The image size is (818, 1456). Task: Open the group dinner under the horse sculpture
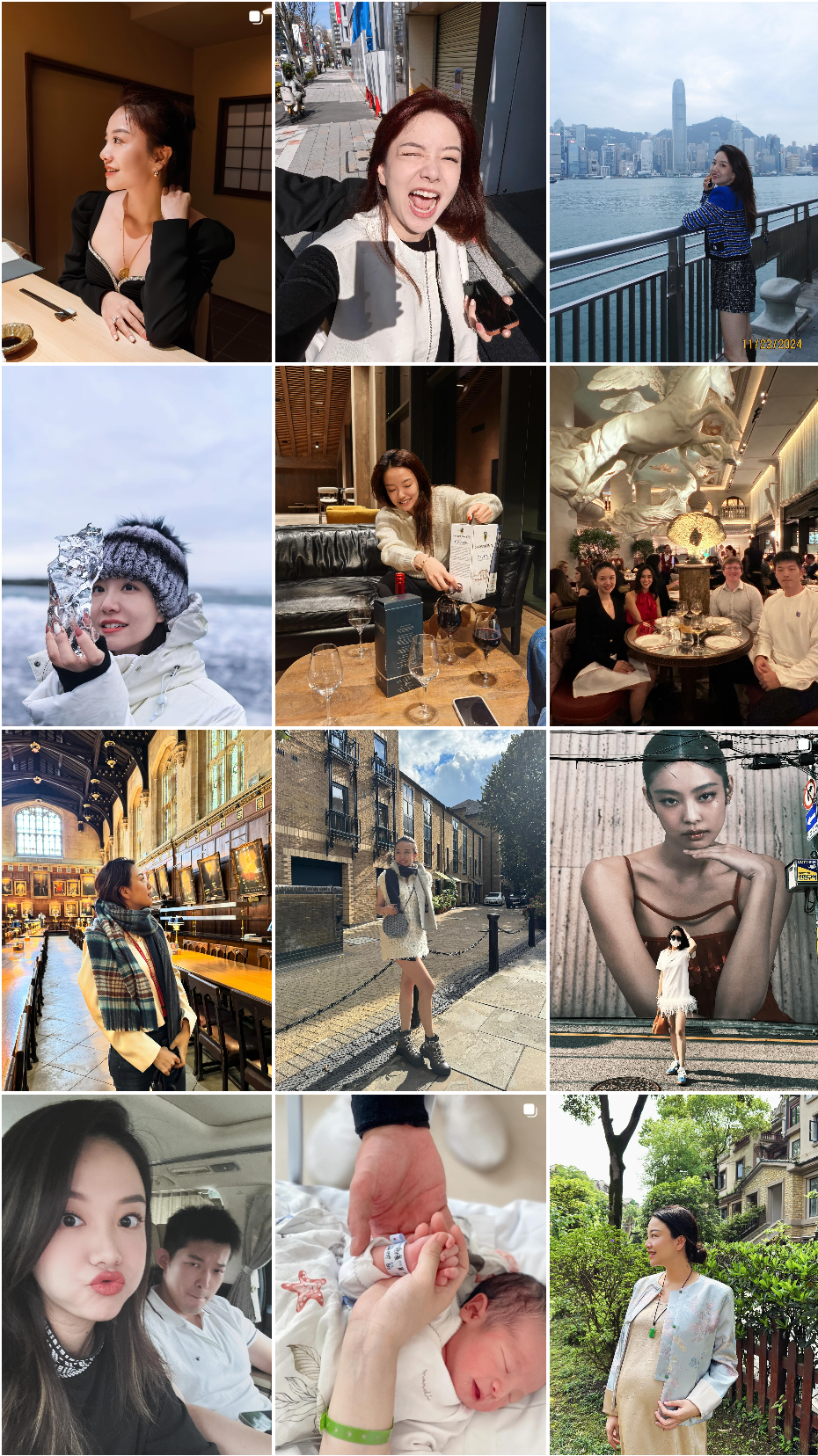[x=683, y=546]
